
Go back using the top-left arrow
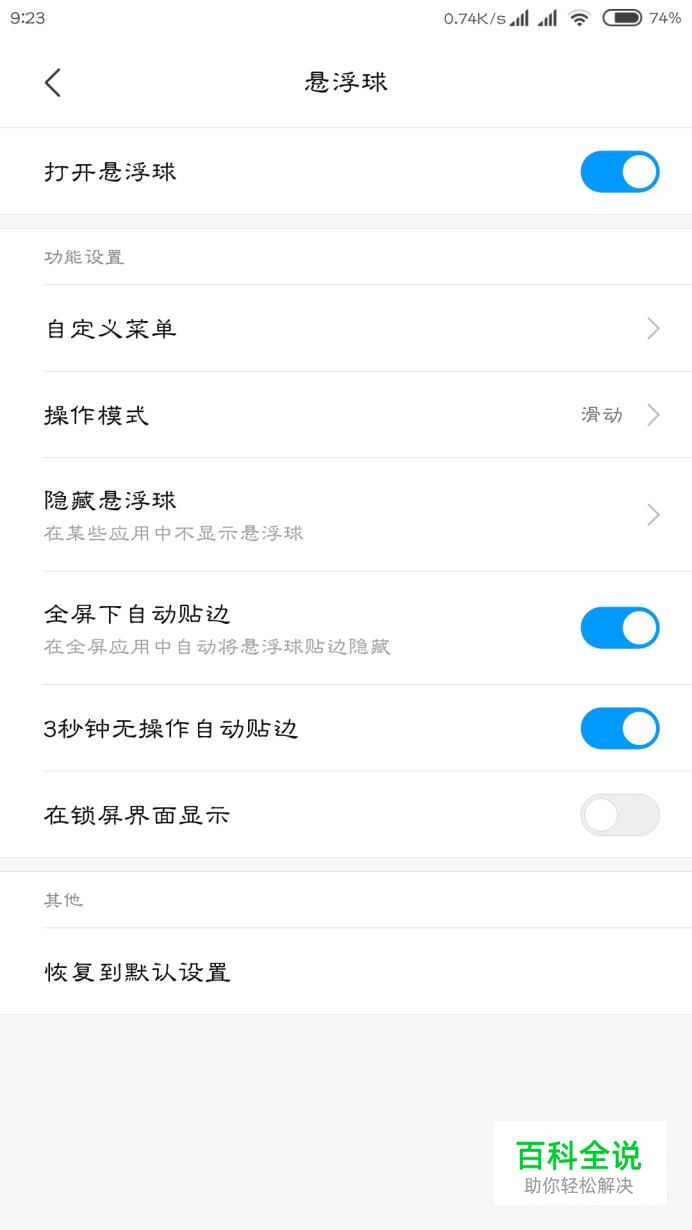click(x=53, y=83)
